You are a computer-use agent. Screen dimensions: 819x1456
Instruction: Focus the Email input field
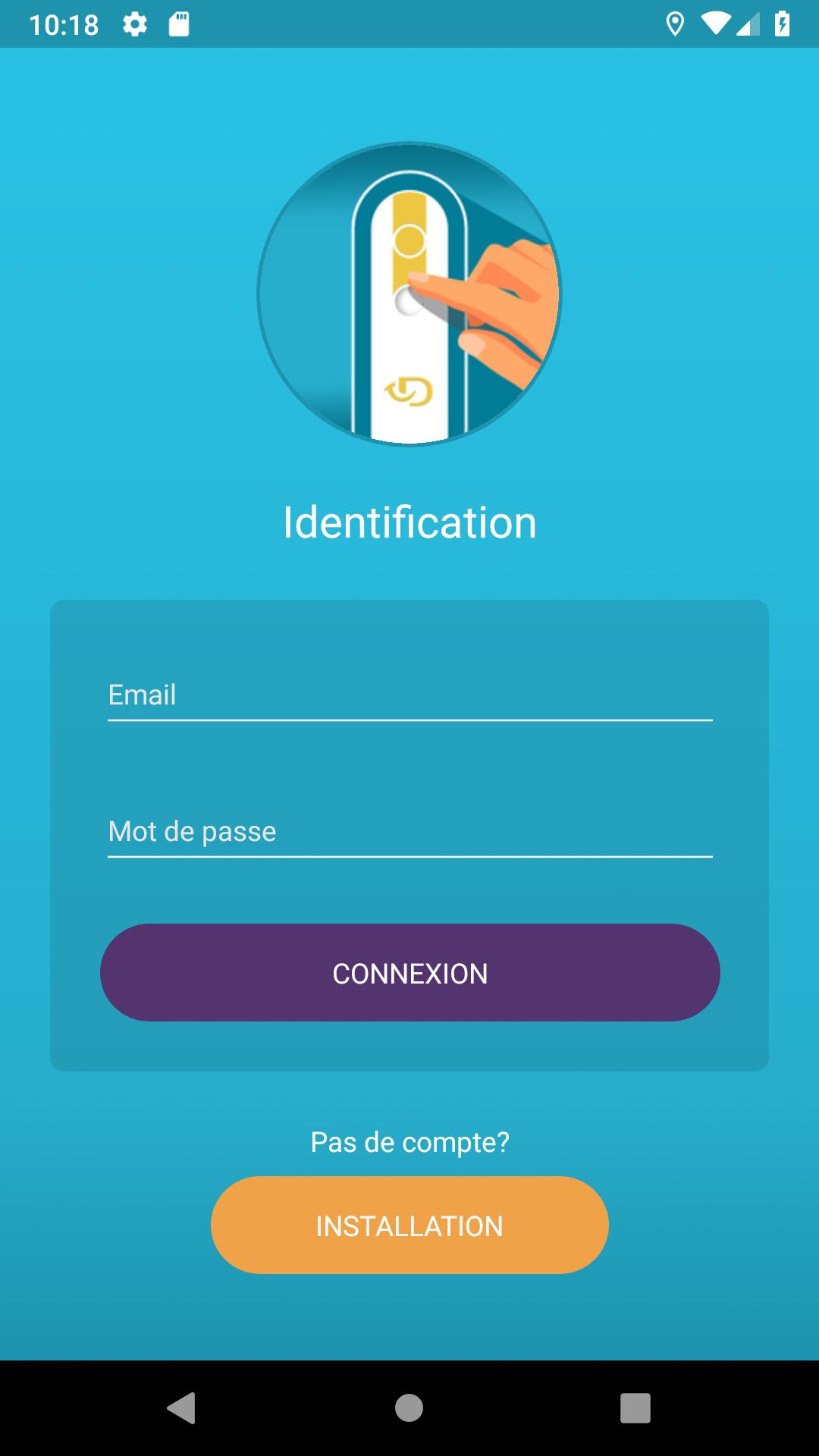pyautogui.click(x=409, y=695)
